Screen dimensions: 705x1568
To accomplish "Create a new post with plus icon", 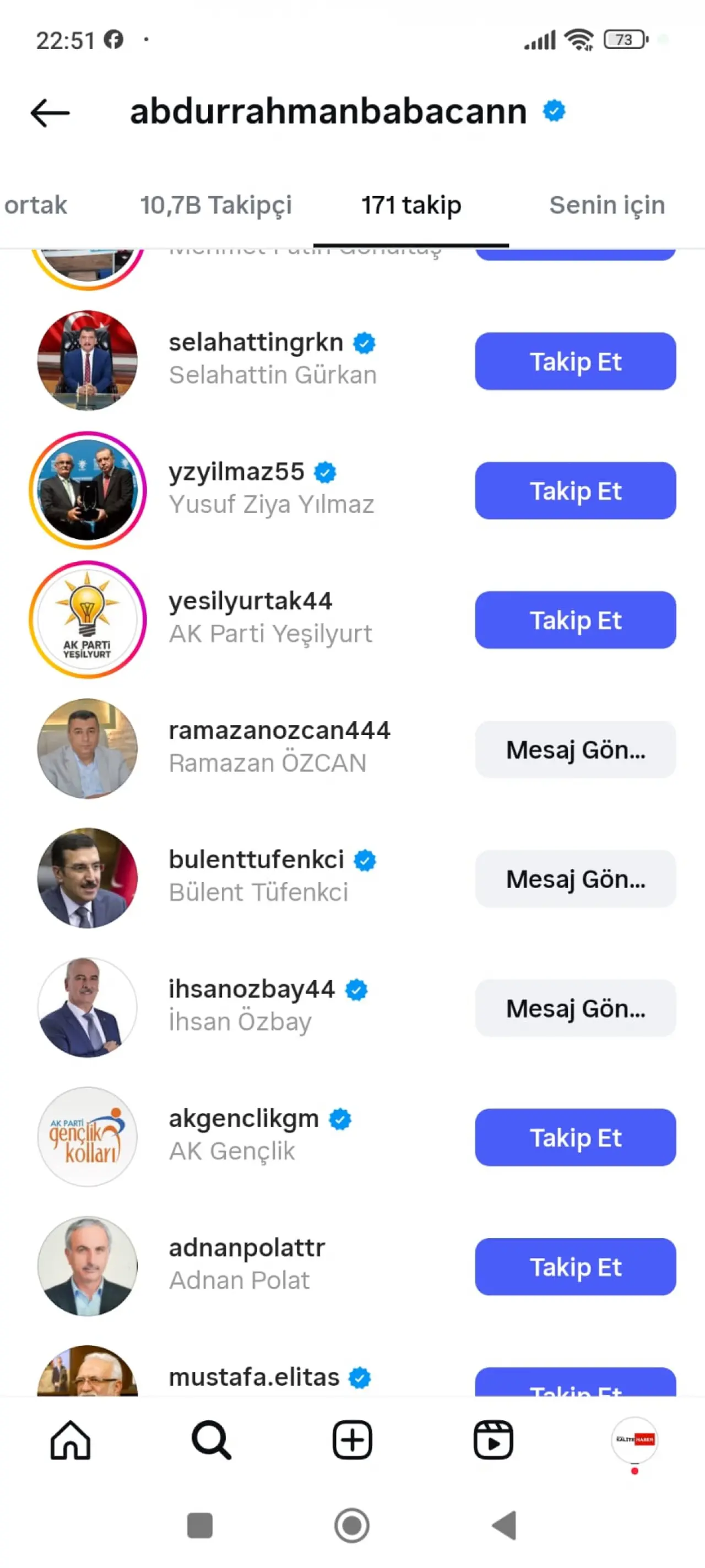I will point(352,1440).
